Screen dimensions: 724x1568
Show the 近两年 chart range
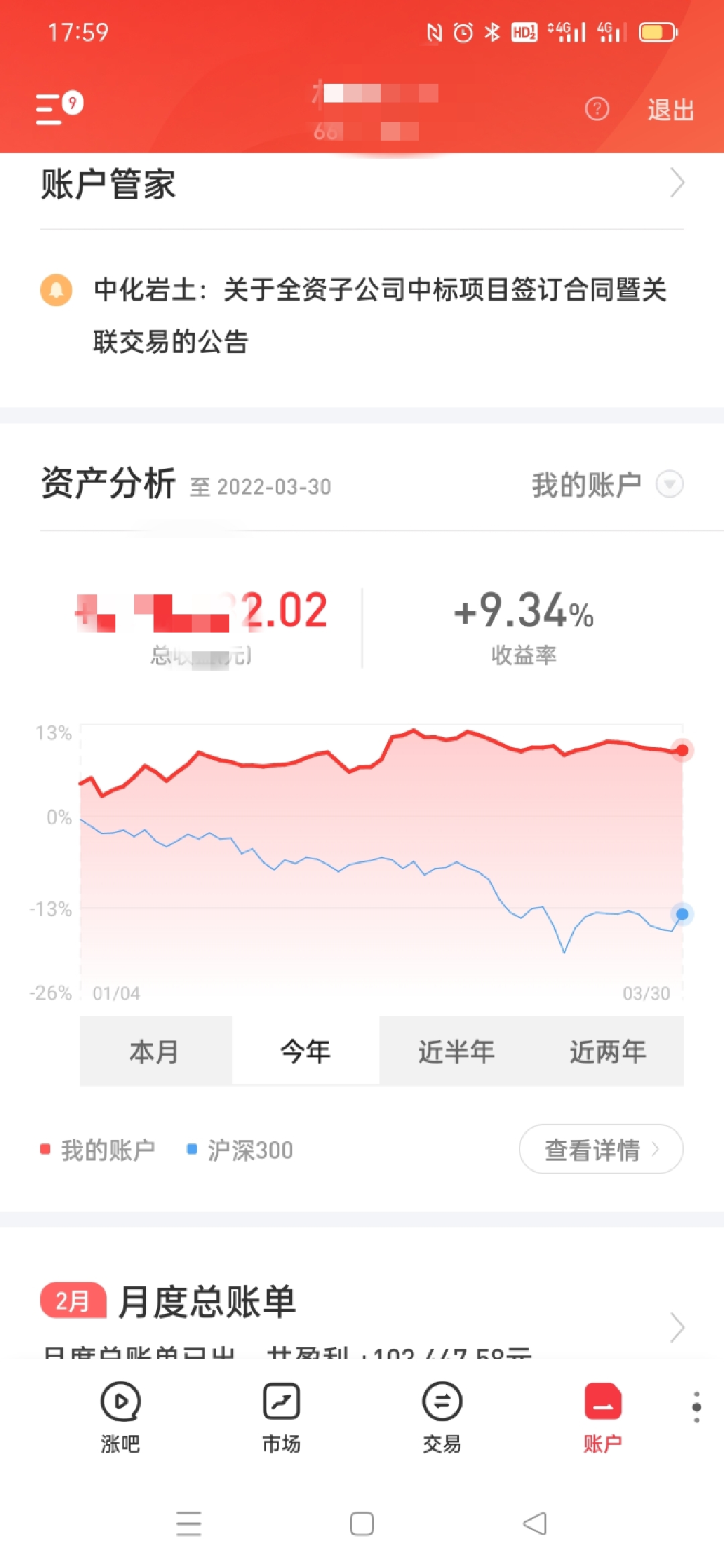tap(608, 1051)
